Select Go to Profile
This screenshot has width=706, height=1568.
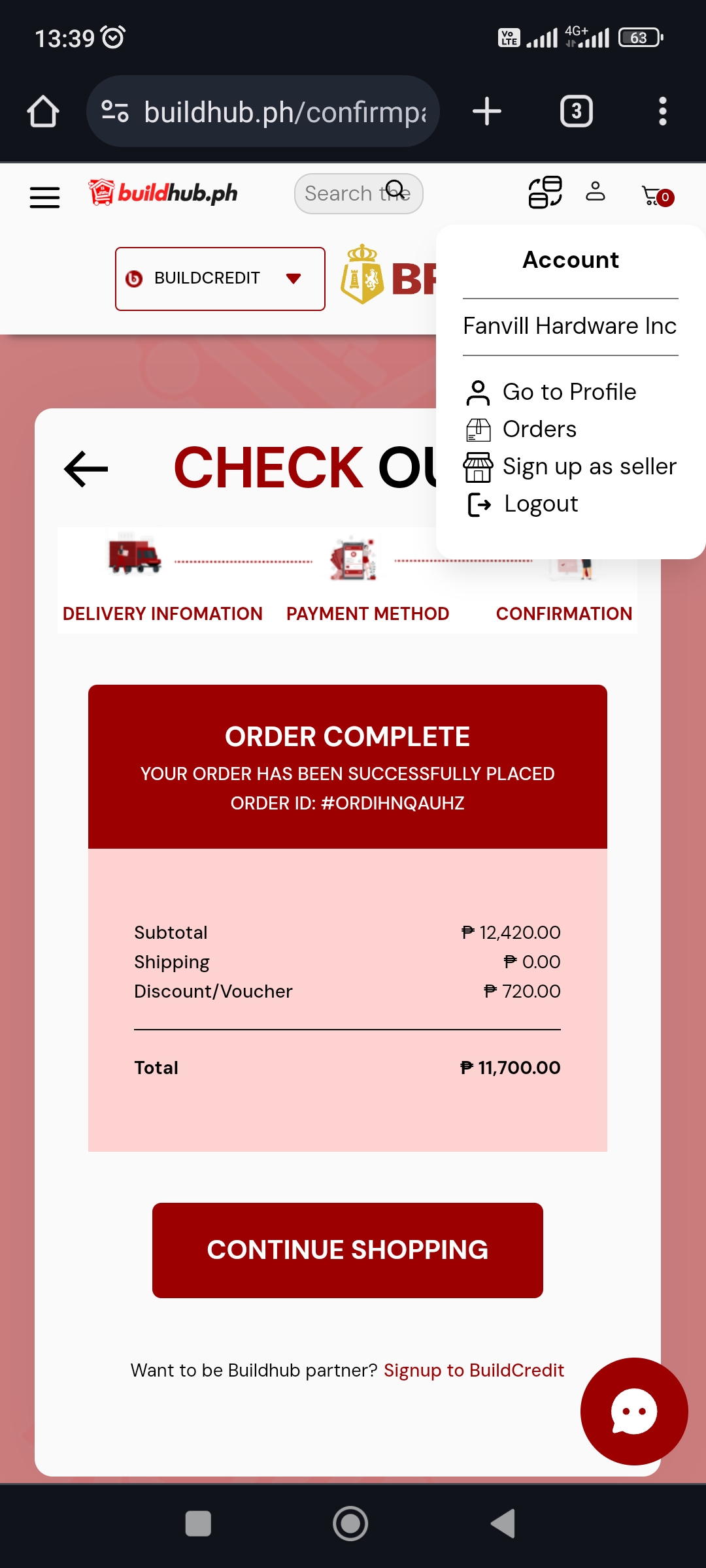tap(568, 392)
